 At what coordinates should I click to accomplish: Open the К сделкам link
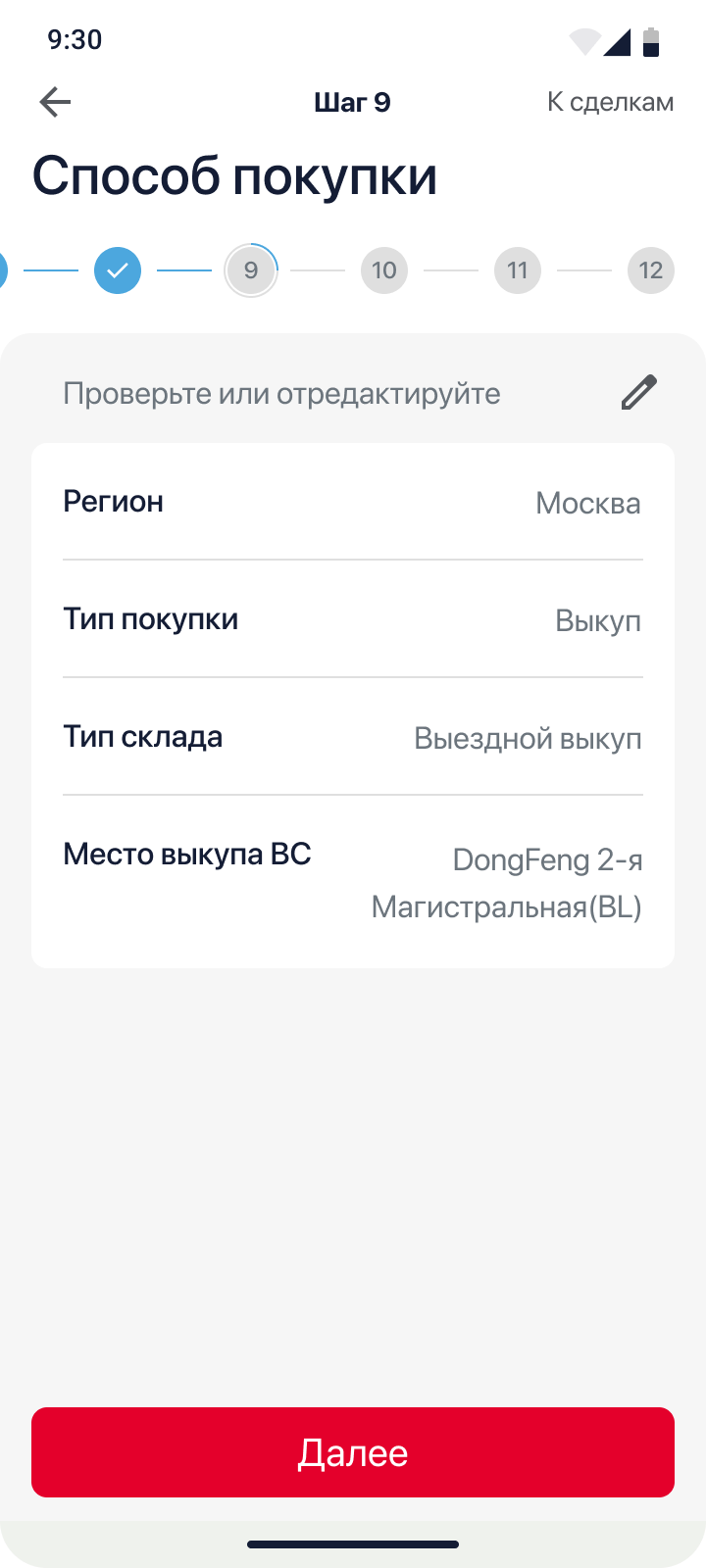coord(610,102)
